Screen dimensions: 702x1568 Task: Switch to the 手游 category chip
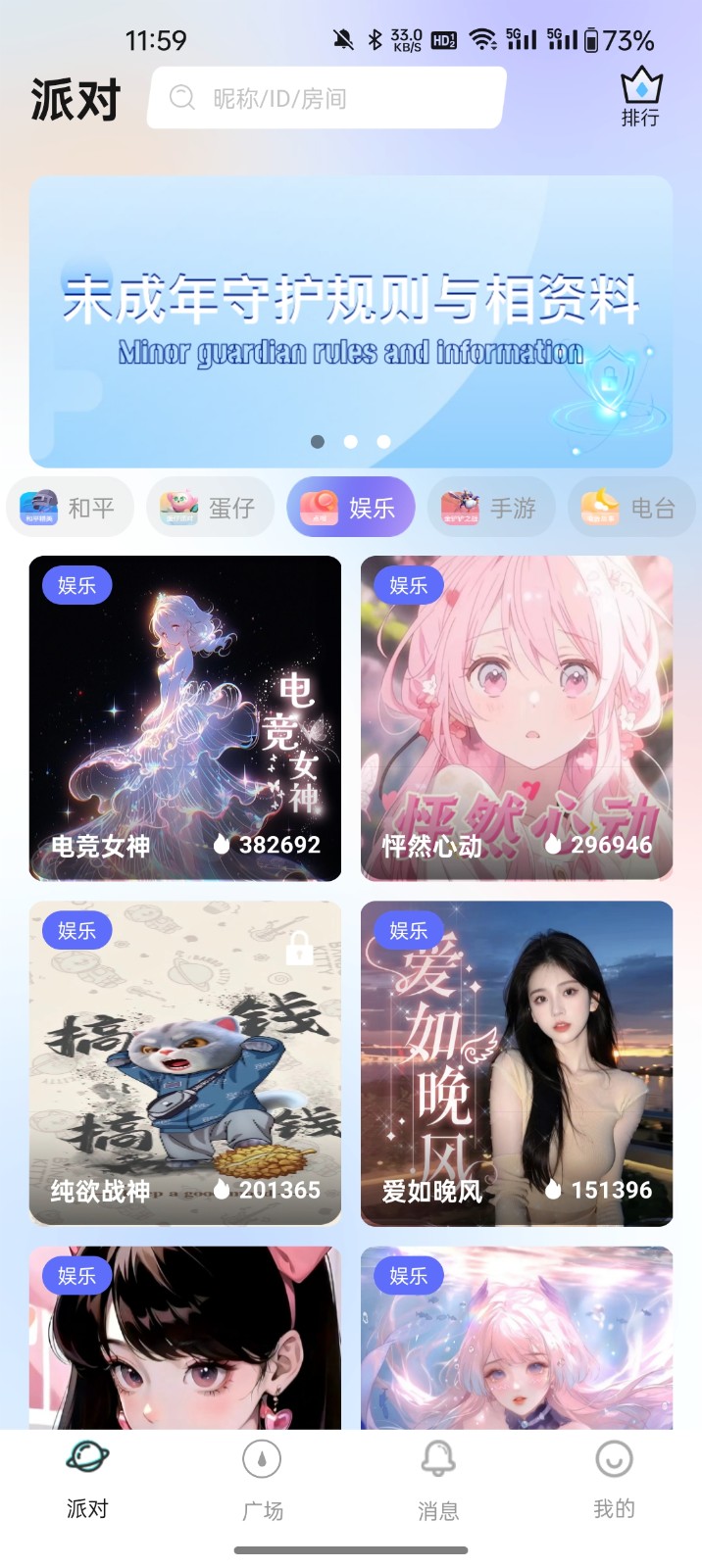pyautogui.click(x=491, y=508)
